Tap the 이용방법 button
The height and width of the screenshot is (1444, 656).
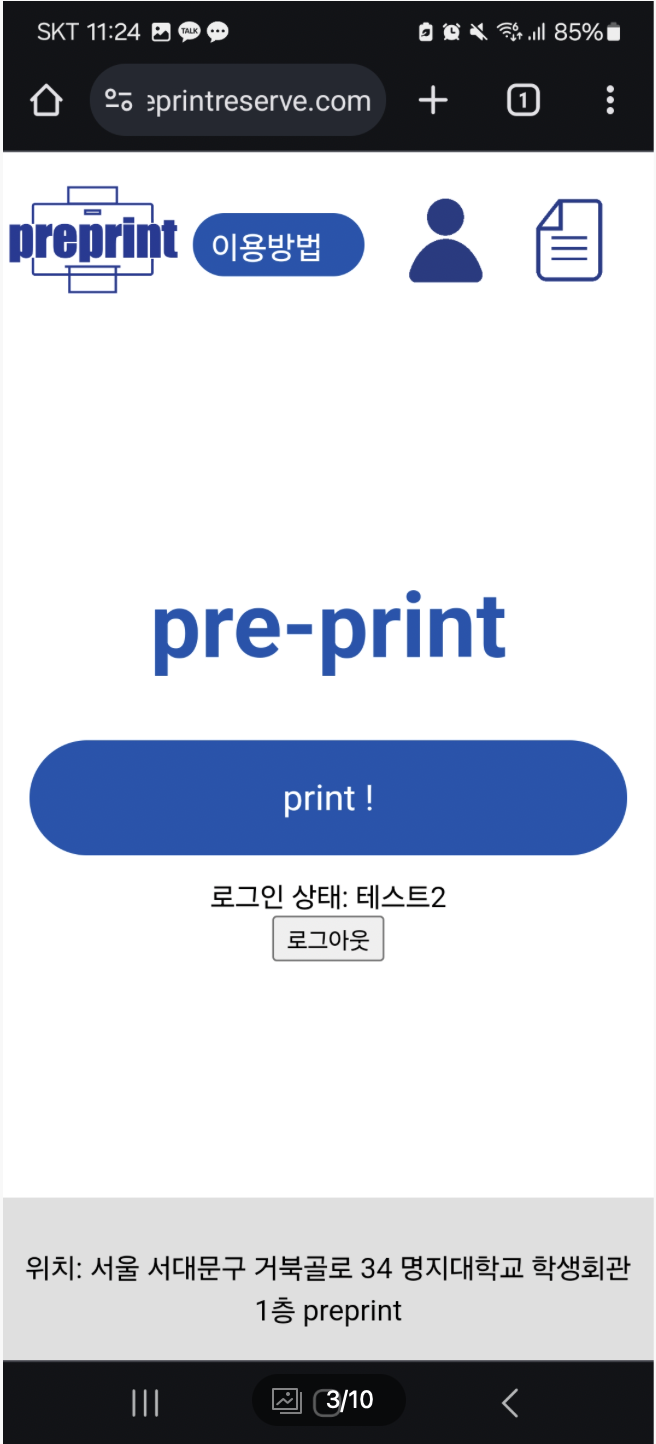278,244
